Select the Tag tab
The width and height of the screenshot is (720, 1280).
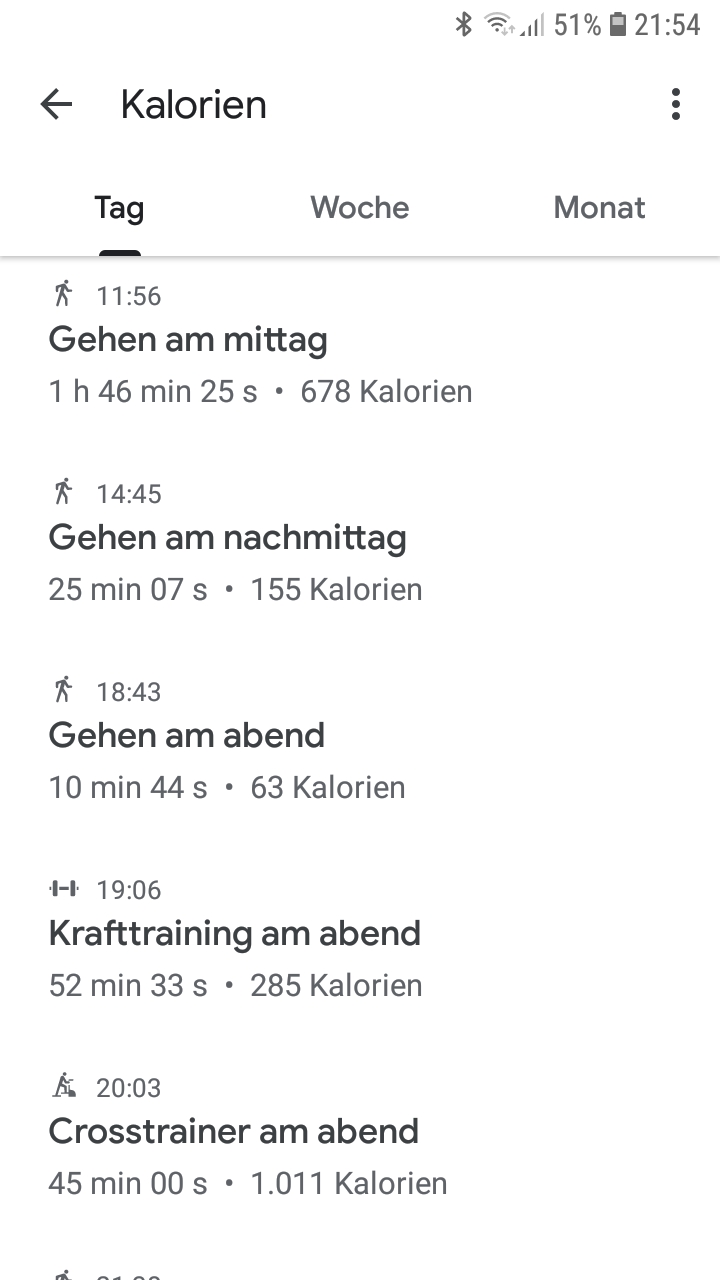[x=119, y=208]
